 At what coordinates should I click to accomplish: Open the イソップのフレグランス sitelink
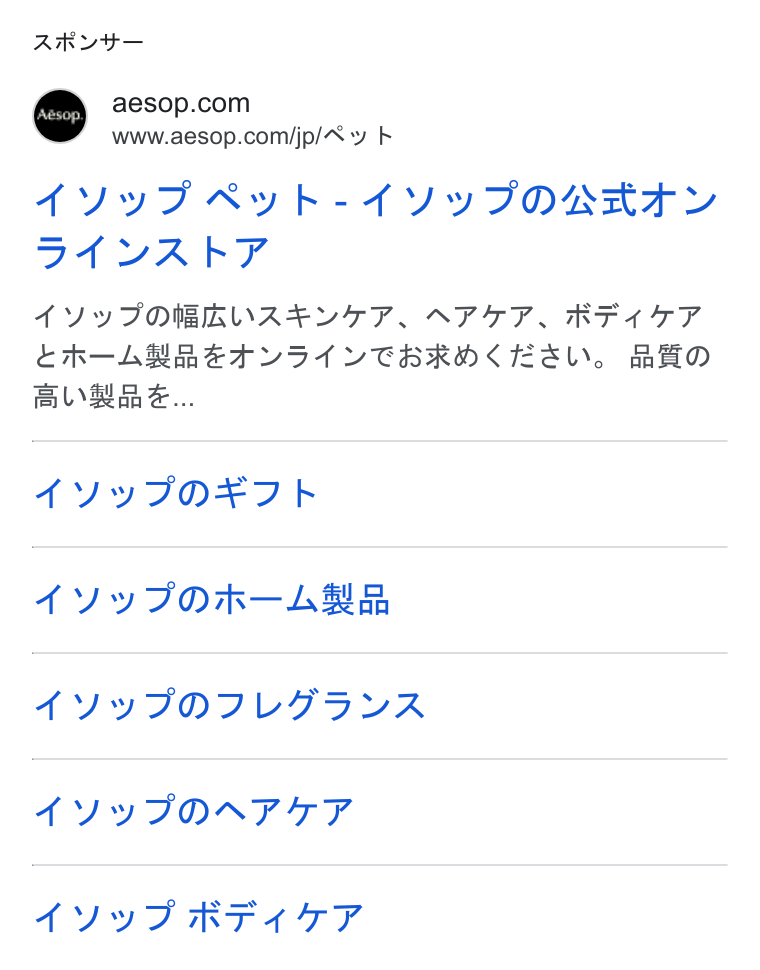229,705
